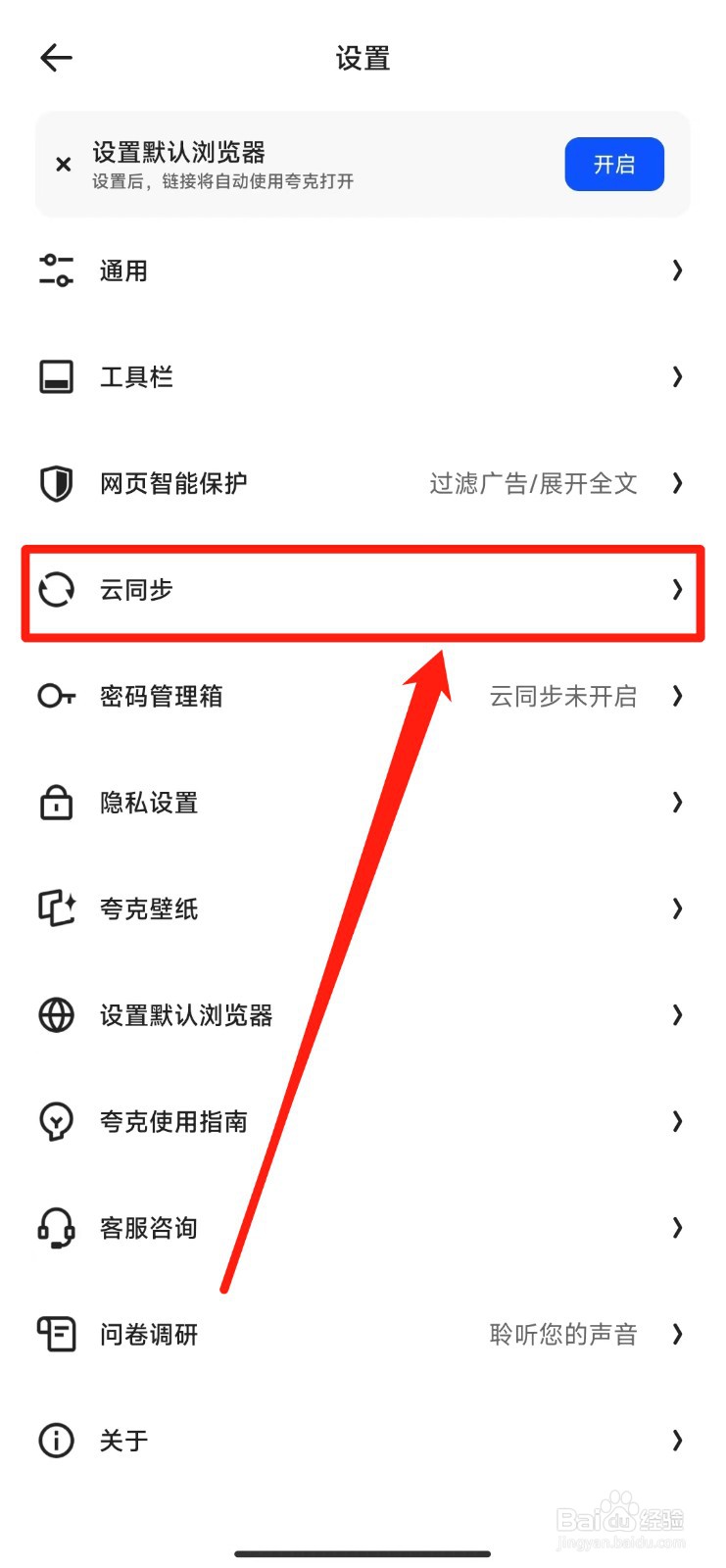The width and height of the screenshot is (726, 1568).
Task: Click the globe icon for 设置默认浏览器
Action: point(56,1015)
